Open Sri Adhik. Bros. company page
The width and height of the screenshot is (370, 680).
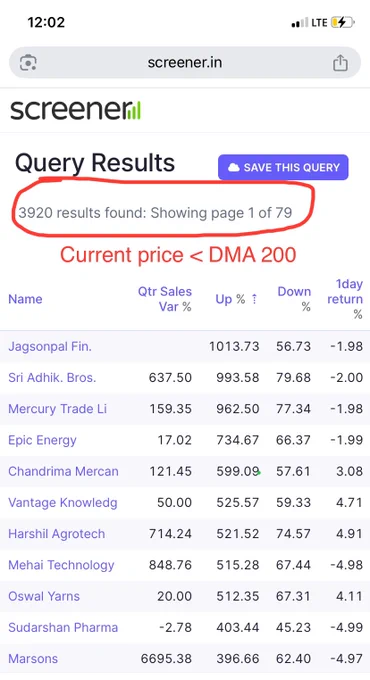pyautogui.click(x=52, y=378)
